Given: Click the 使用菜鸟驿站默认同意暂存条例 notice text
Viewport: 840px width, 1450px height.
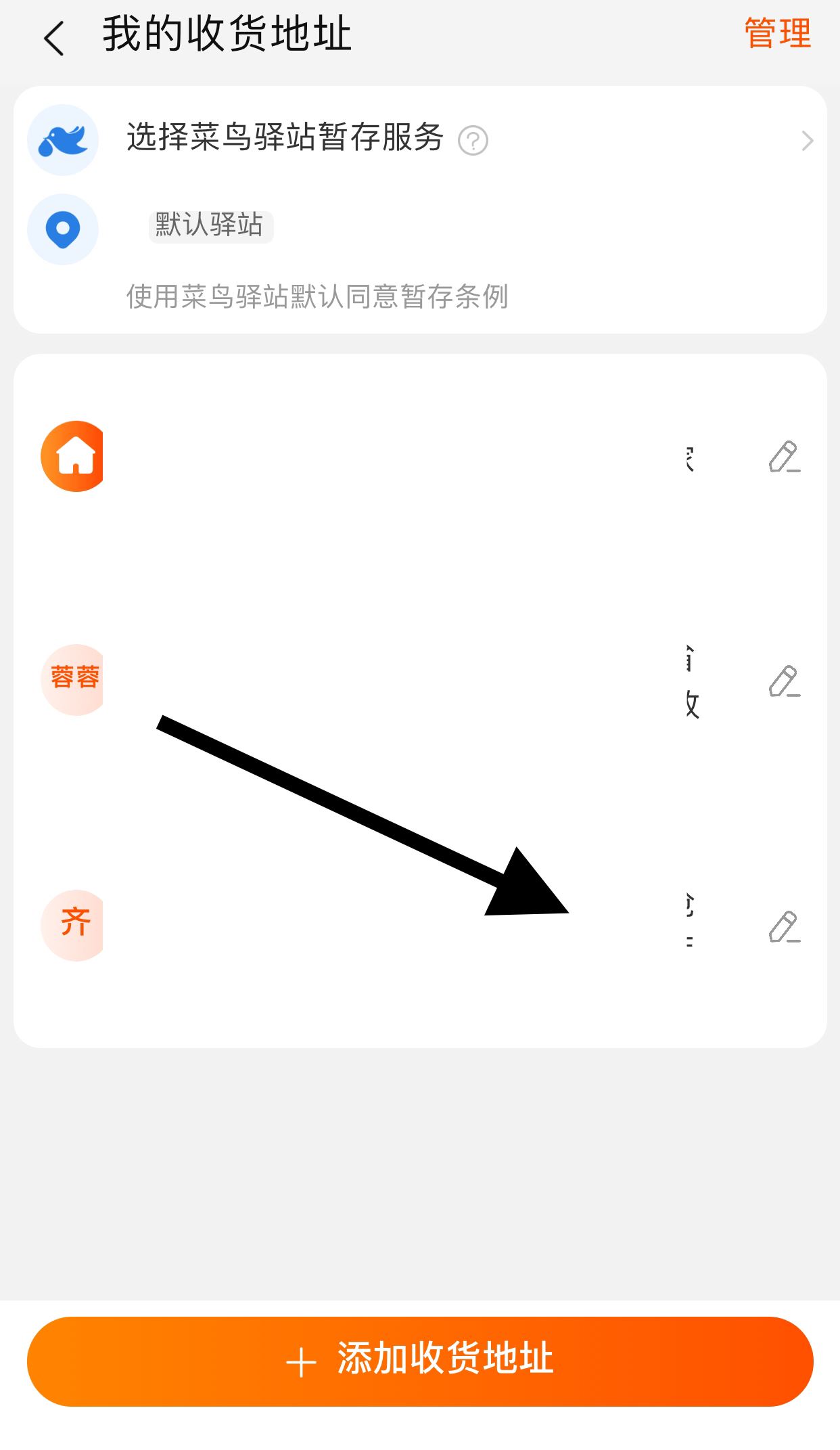Looking at the screenshot, I should (319, 295).
